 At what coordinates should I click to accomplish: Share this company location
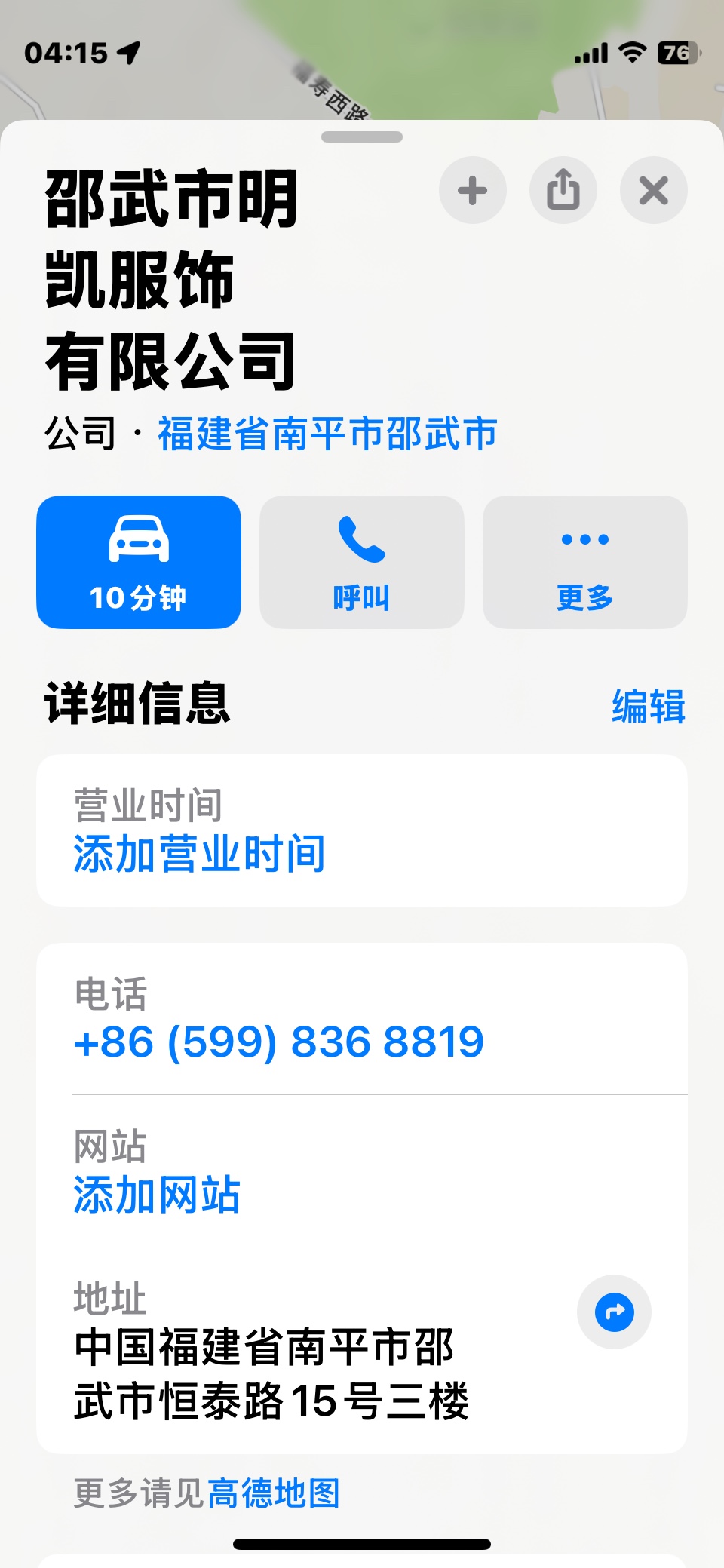pyautogui.click(x=563, y=190)
